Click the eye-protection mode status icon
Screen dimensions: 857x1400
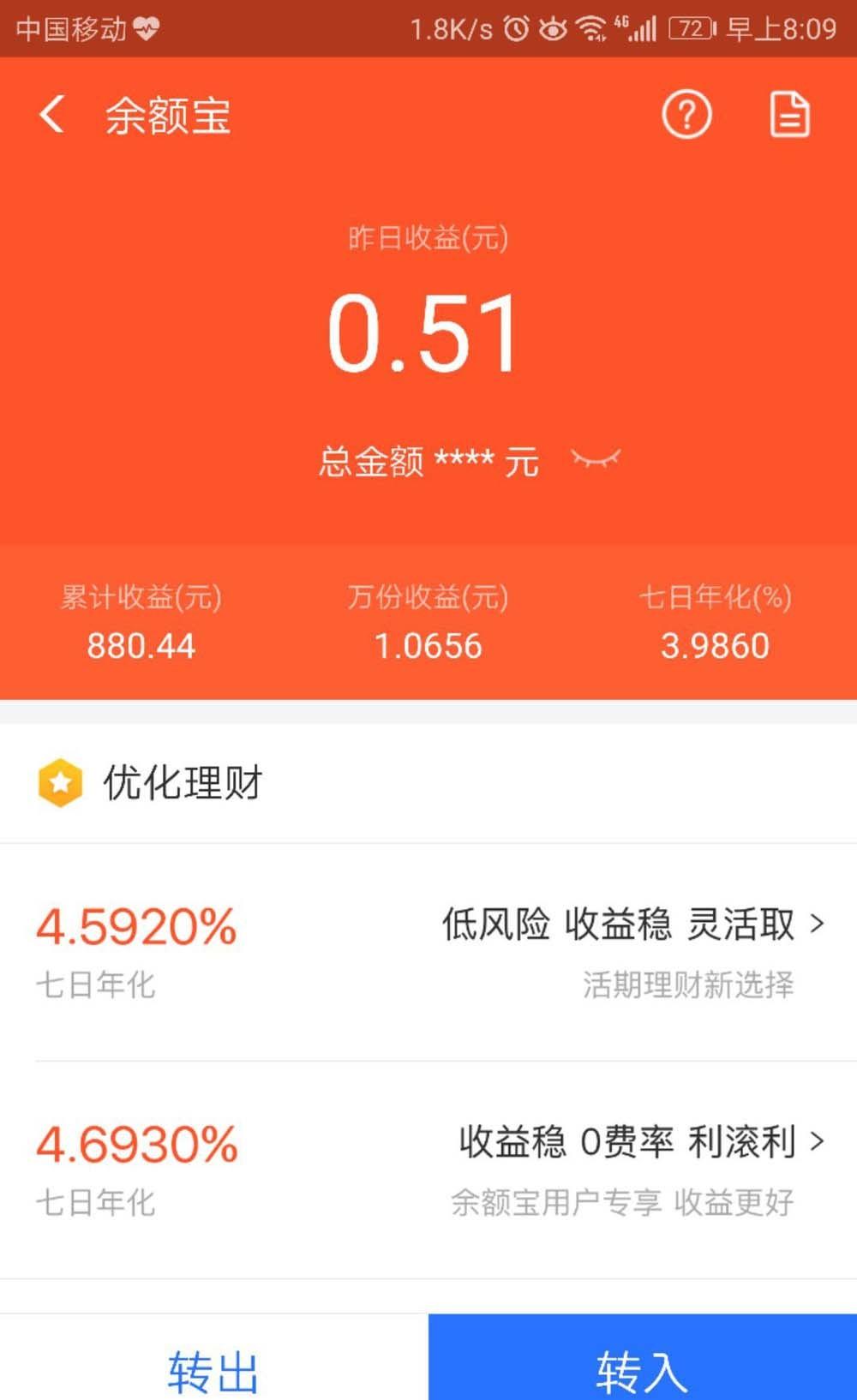[x=552, y=27]
